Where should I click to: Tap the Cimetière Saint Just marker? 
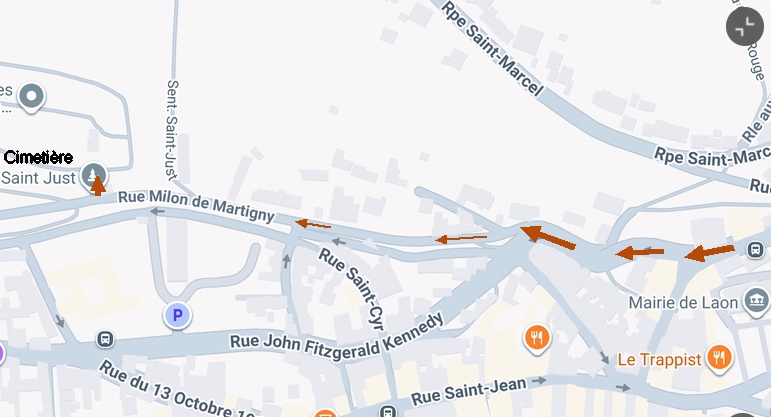click(x=93, y=175)
